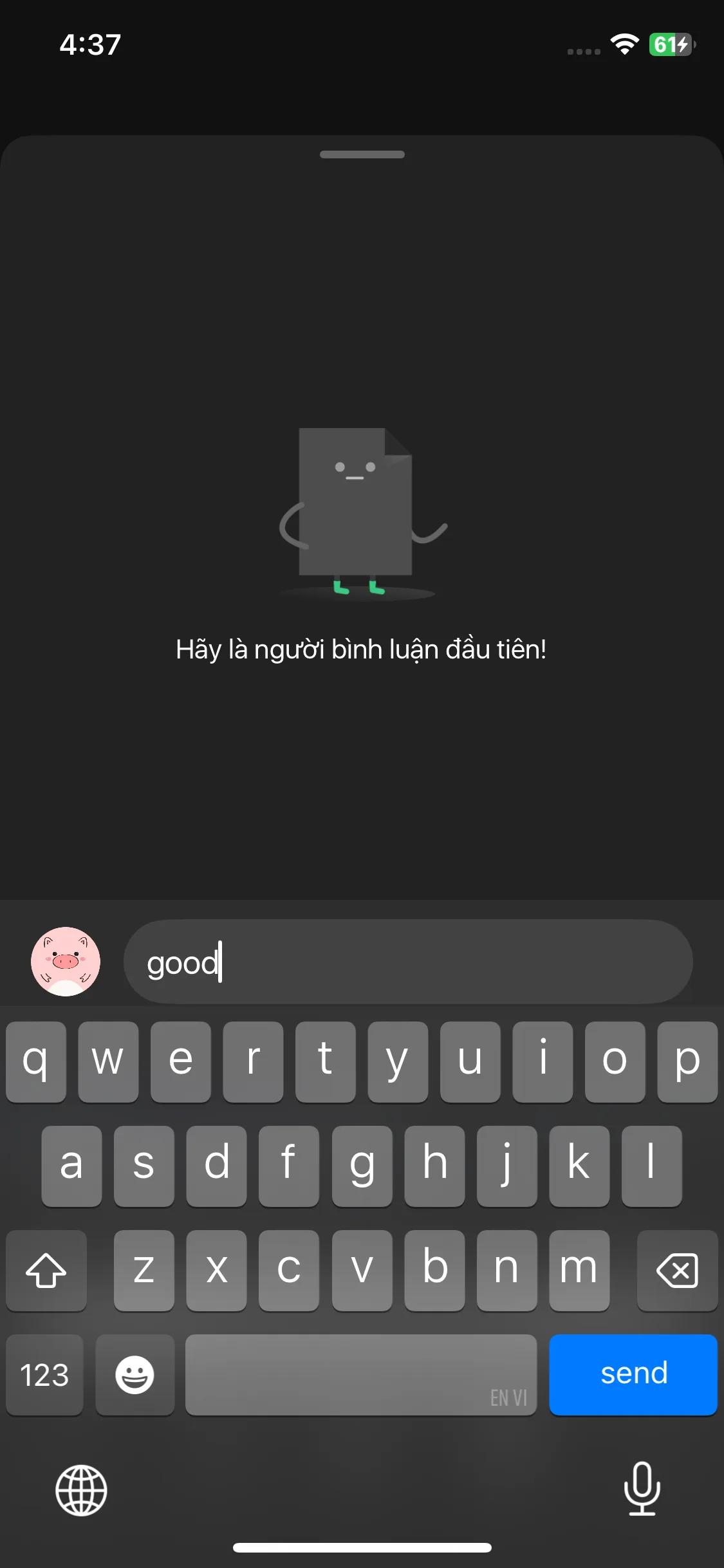Screen dimensions: 724x1568
Task: Tap the space bar
Action: click(x=360, y=1374)
